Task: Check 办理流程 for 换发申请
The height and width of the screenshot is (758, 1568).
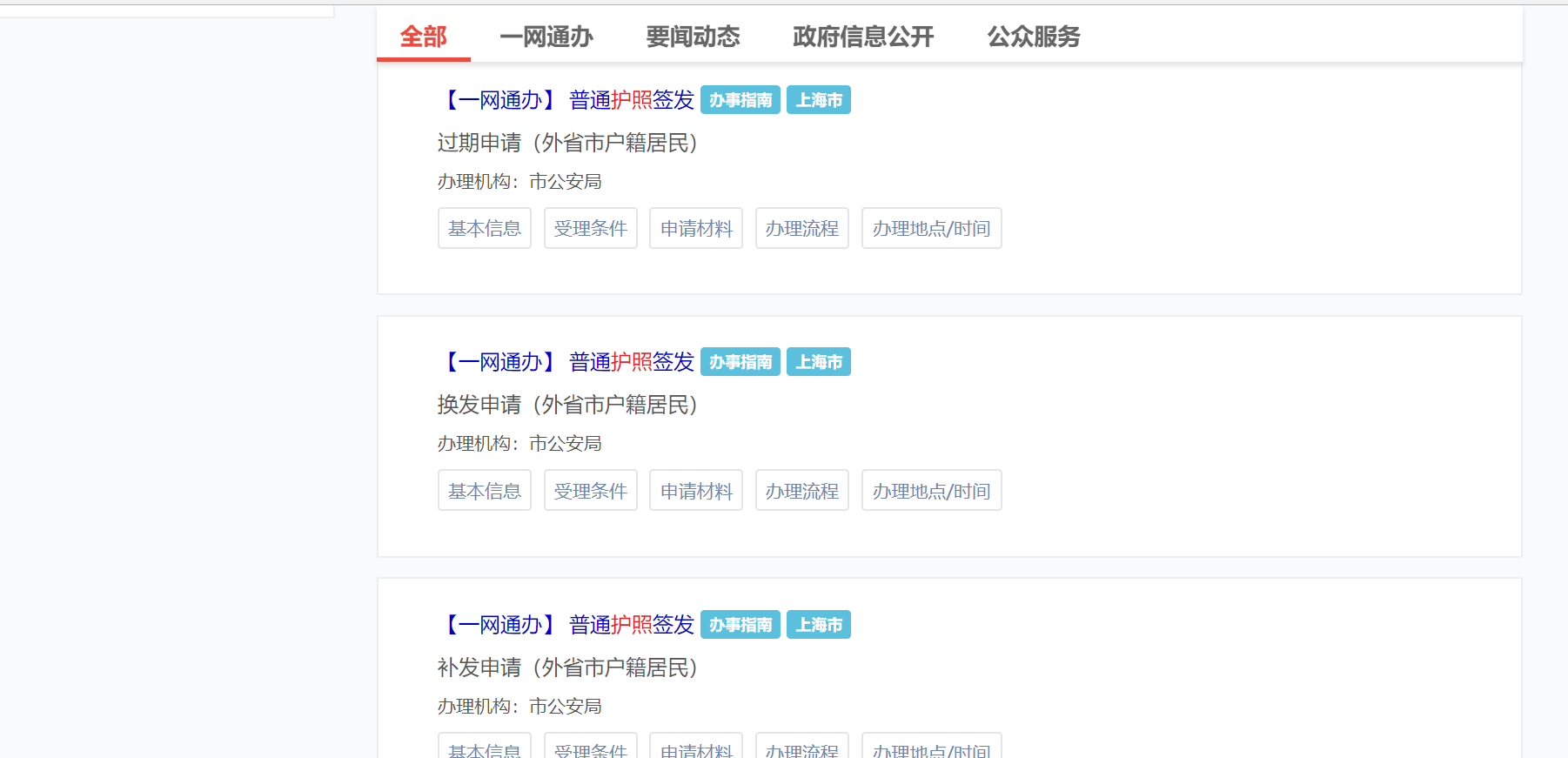Action: [x=801, y=491]
